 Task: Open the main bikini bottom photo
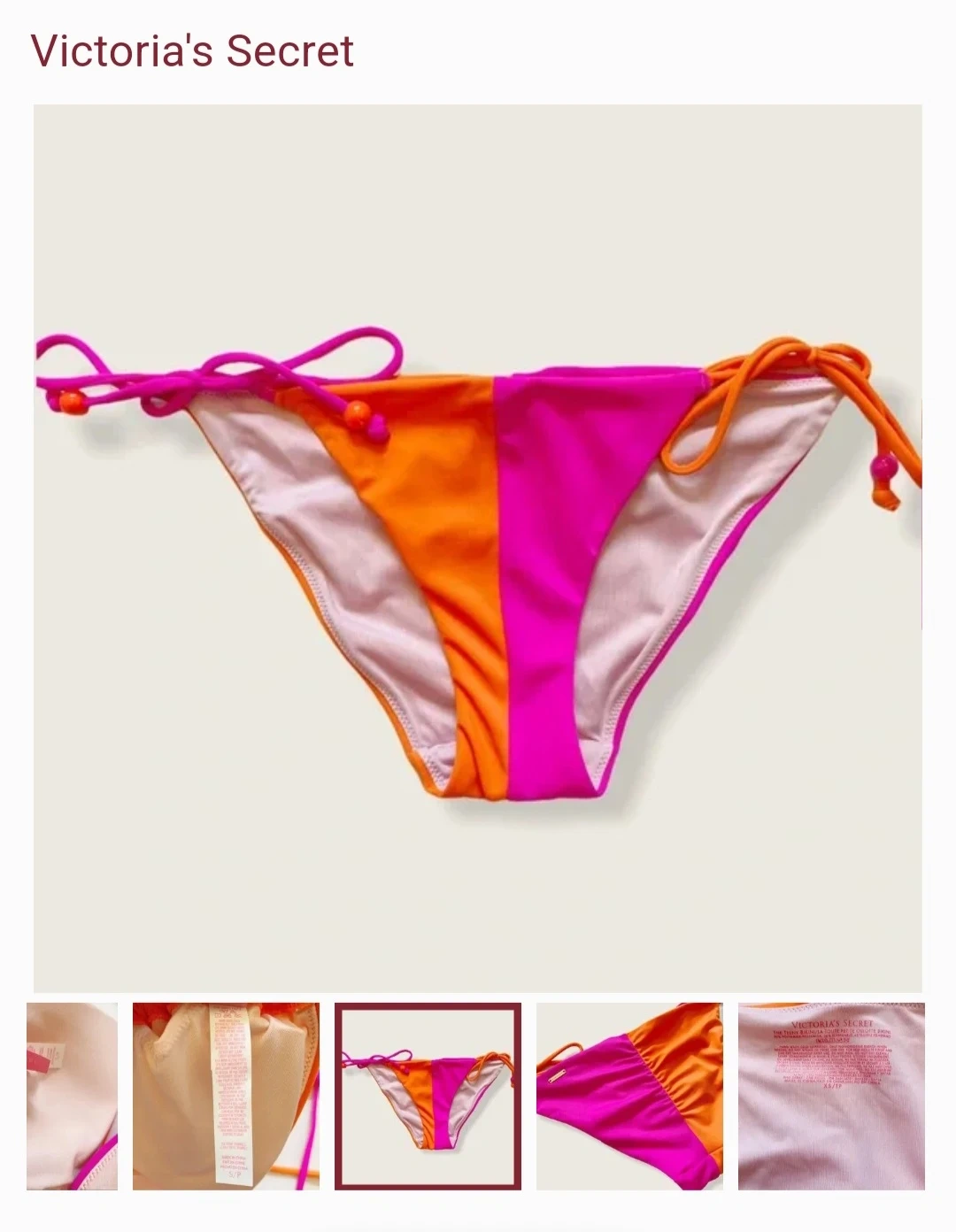(x=478, y=549)
